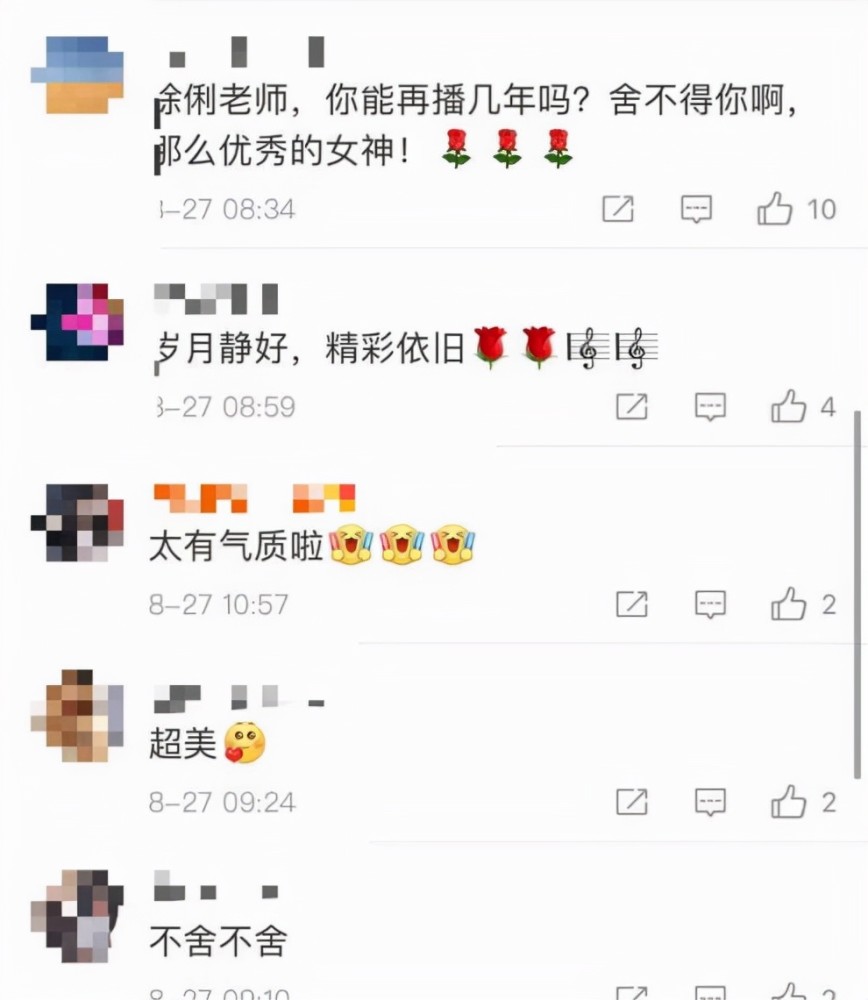Screen dimensions: 868x1000
Task: Open the avatar of the 不舍不舍 commenter
Action: tap(77, 916)
